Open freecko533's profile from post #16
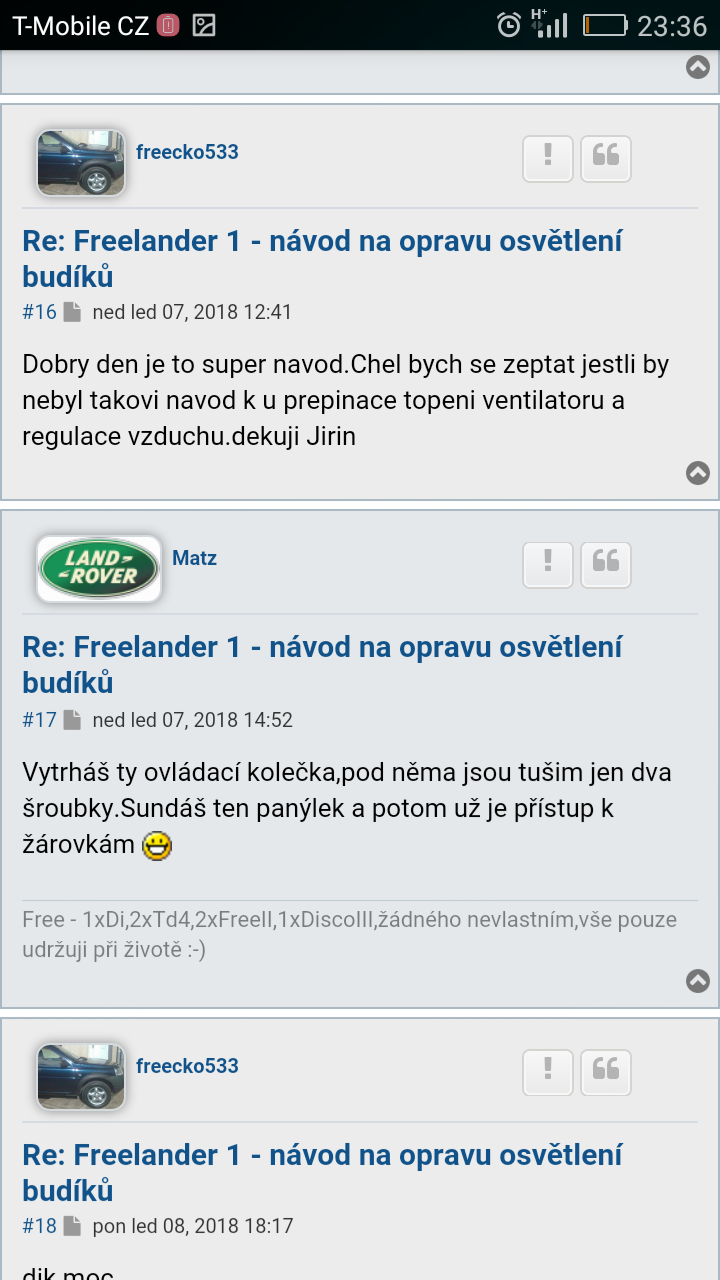This screenshot has width=720, height=1280. tap(187, 152)
